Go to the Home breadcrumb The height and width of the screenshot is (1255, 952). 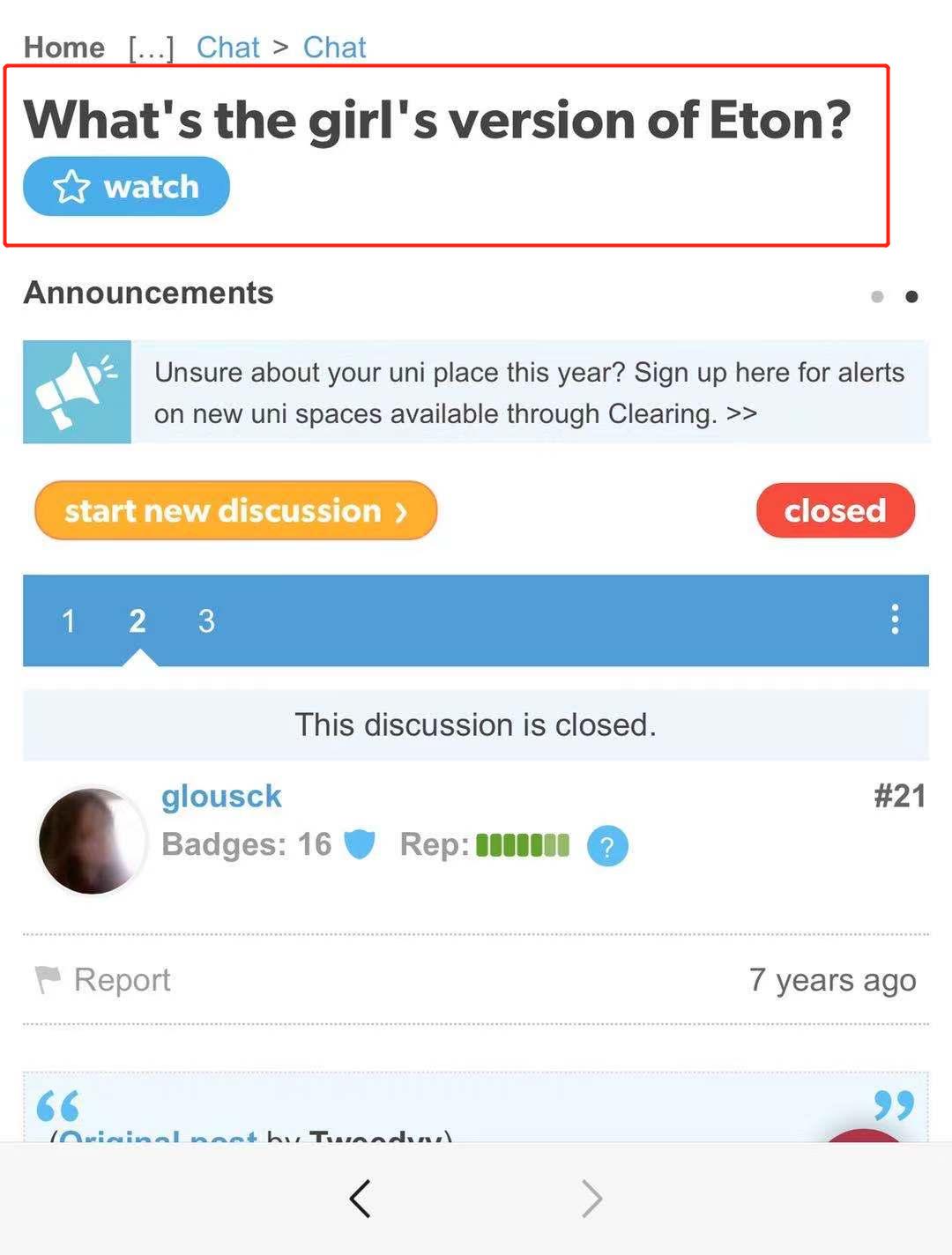(63, 47)
